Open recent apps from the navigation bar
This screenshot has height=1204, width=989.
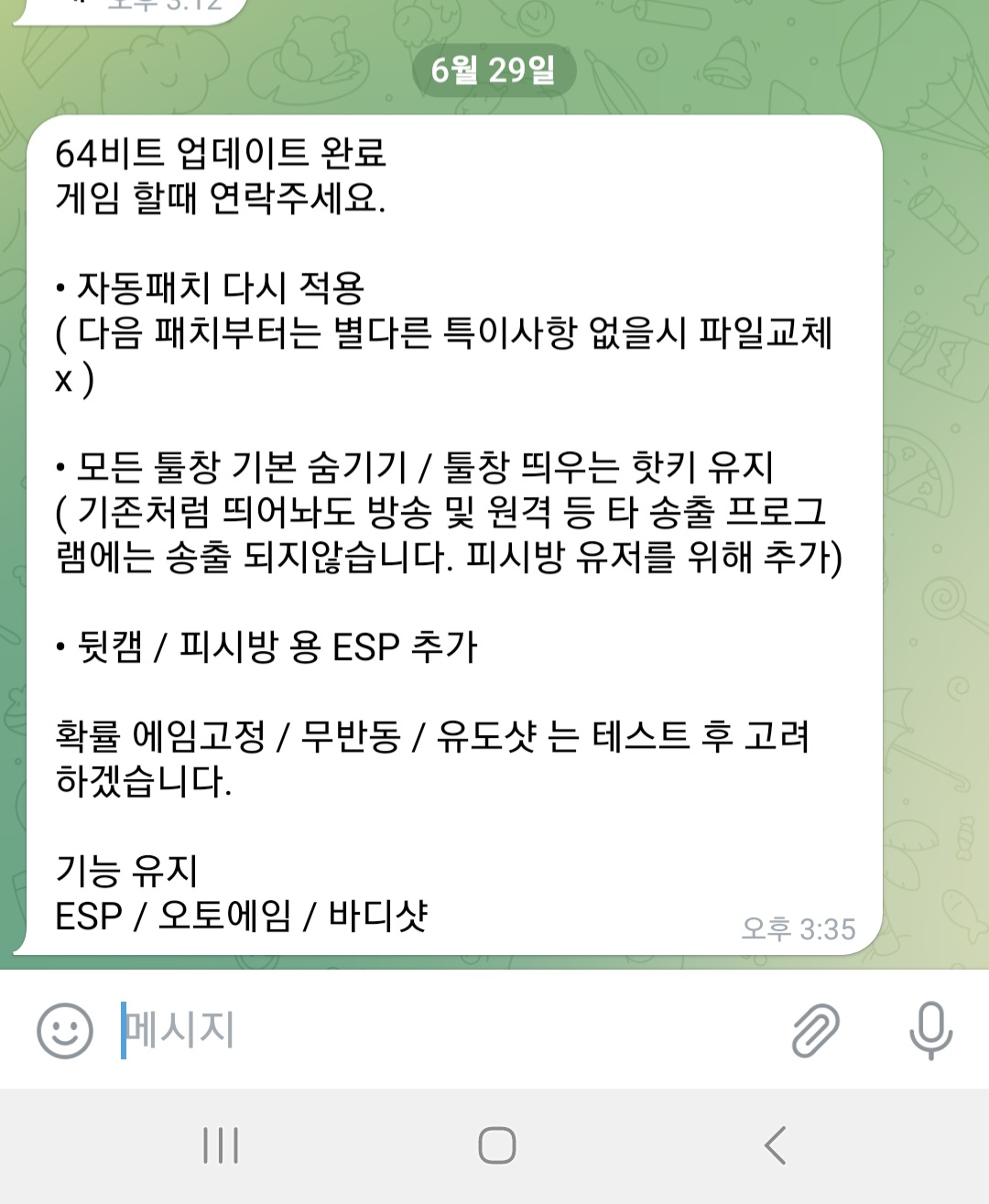point(221,1145)
